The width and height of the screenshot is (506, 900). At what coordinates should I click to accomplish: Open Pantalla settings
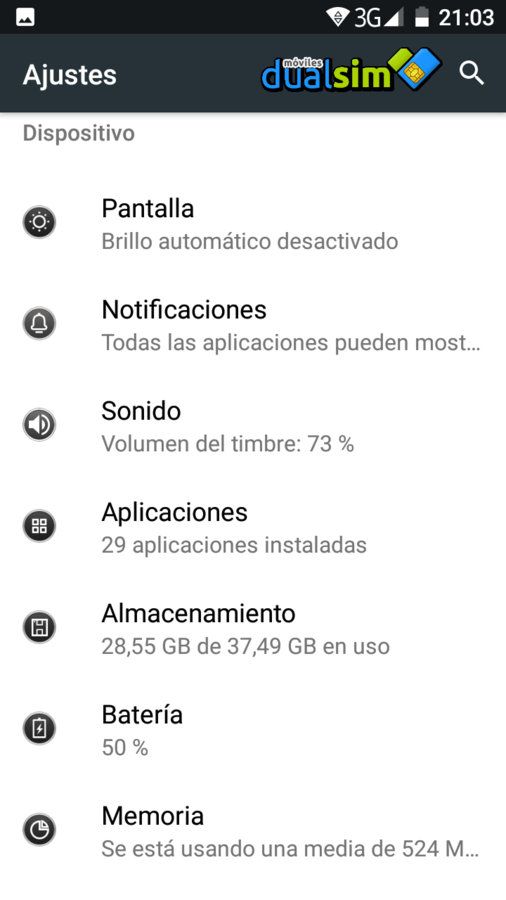click(253, 224)
